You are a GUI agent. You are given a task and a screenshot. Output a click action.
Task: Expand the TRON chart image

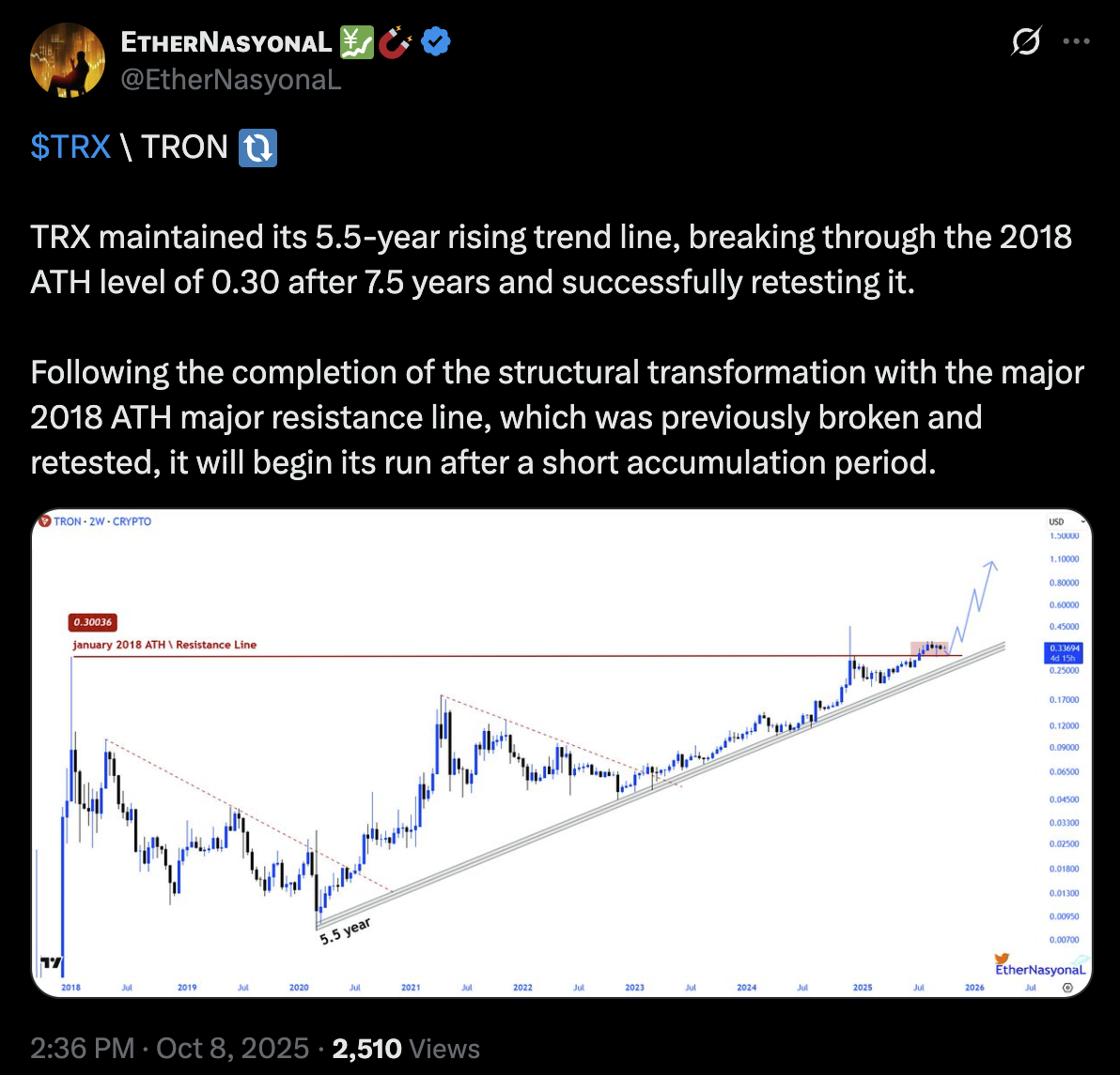(562, 752)
